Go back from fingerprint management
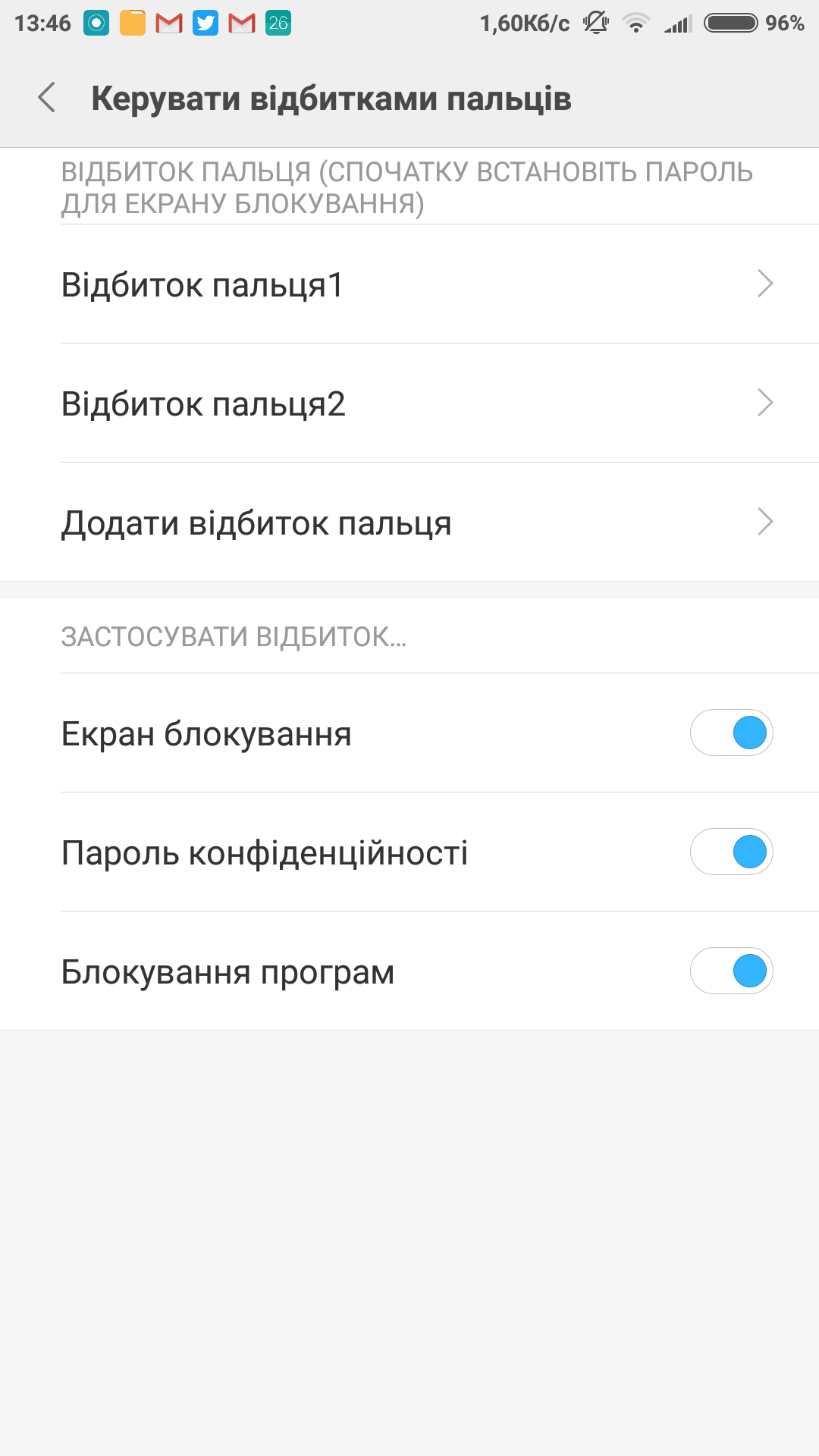The width and height of the screenshot is (819, 1456). pyautogui.click(x=47, y=98)
